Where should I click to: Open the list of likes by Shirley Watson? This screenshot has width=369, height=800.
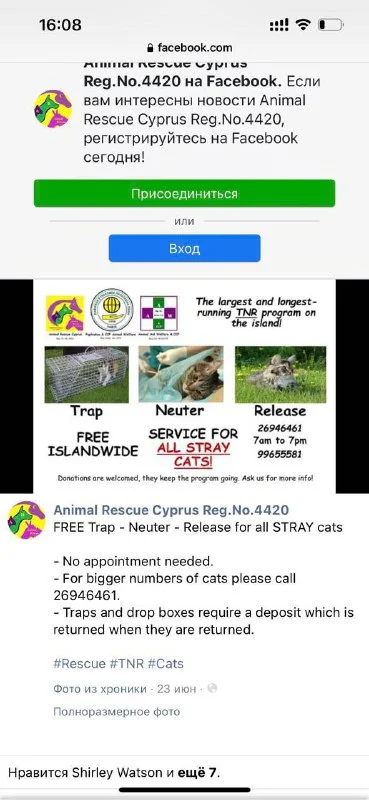point(114,772)
